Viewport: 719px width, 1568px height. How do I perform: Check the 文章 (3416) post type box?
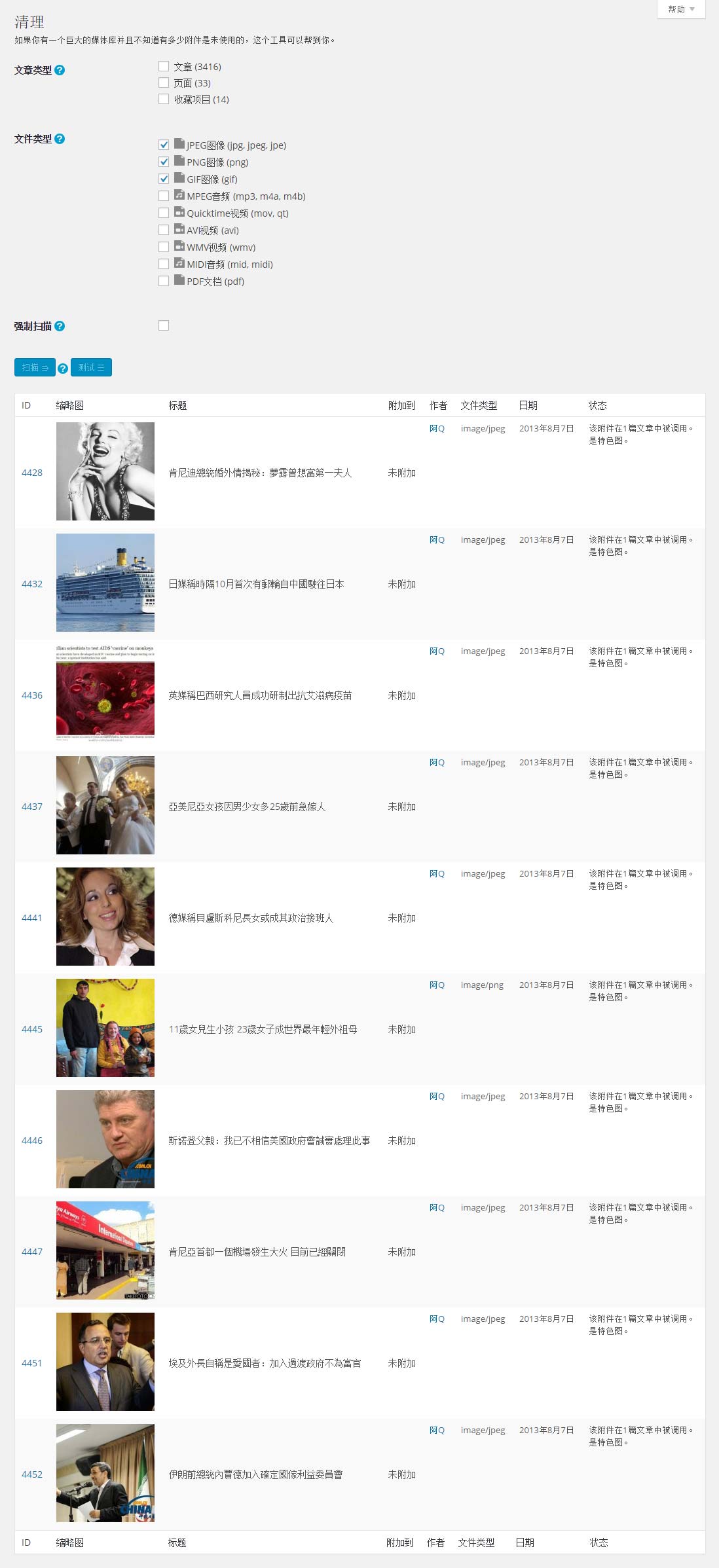point(164,66)
